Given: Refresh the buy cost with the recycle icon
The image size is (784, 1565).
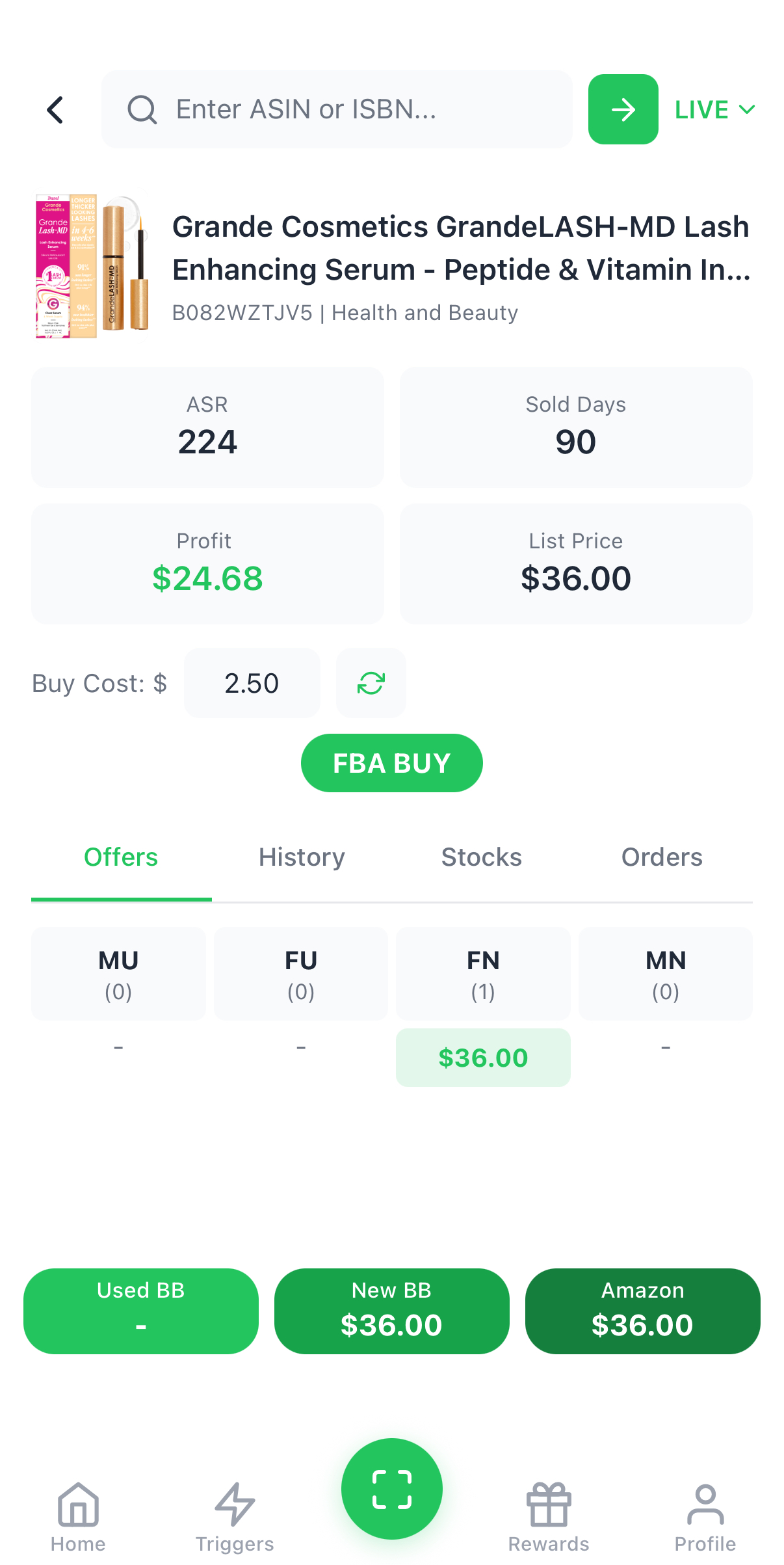Looking at the screenshot, I should 371,682.
